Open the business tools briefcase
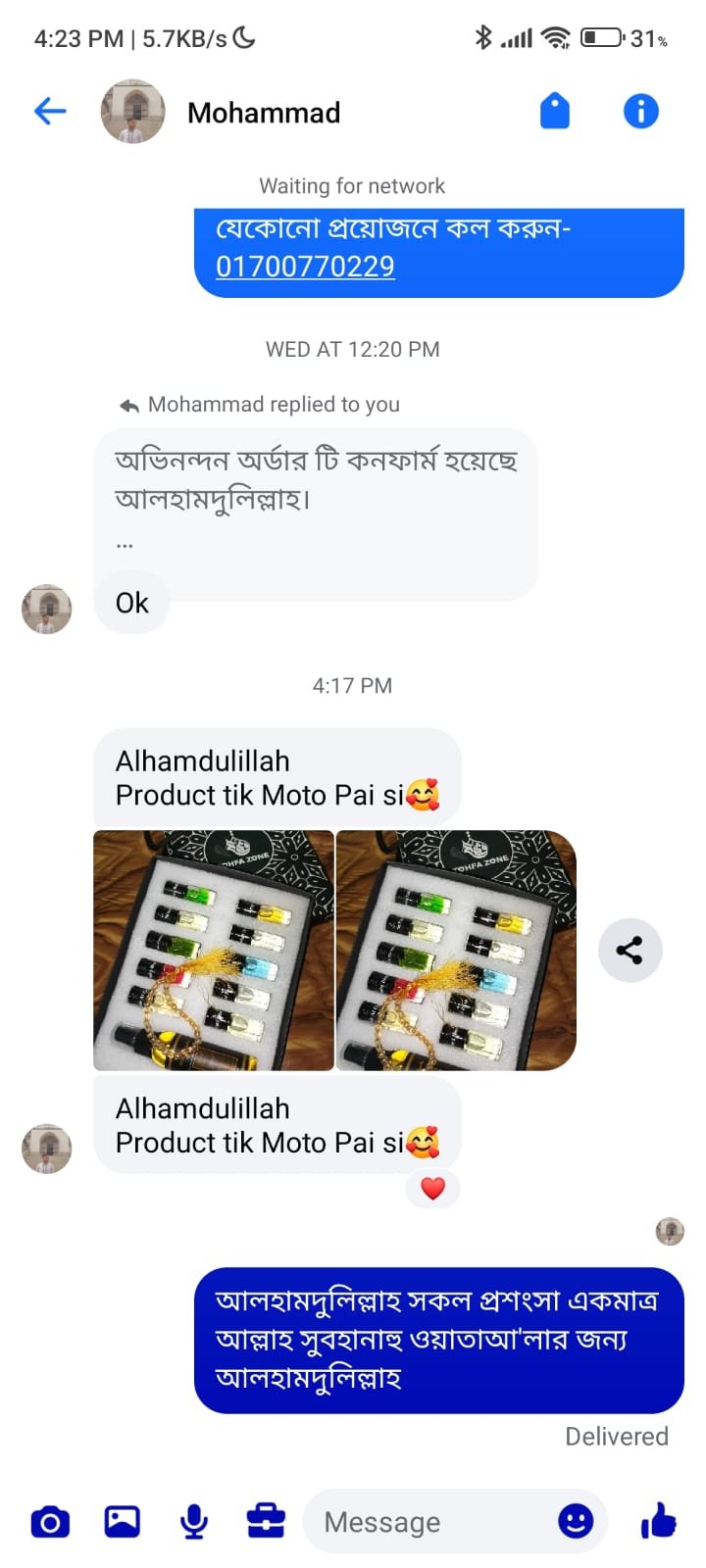The image size is (706, 1568). (266, 1522)
